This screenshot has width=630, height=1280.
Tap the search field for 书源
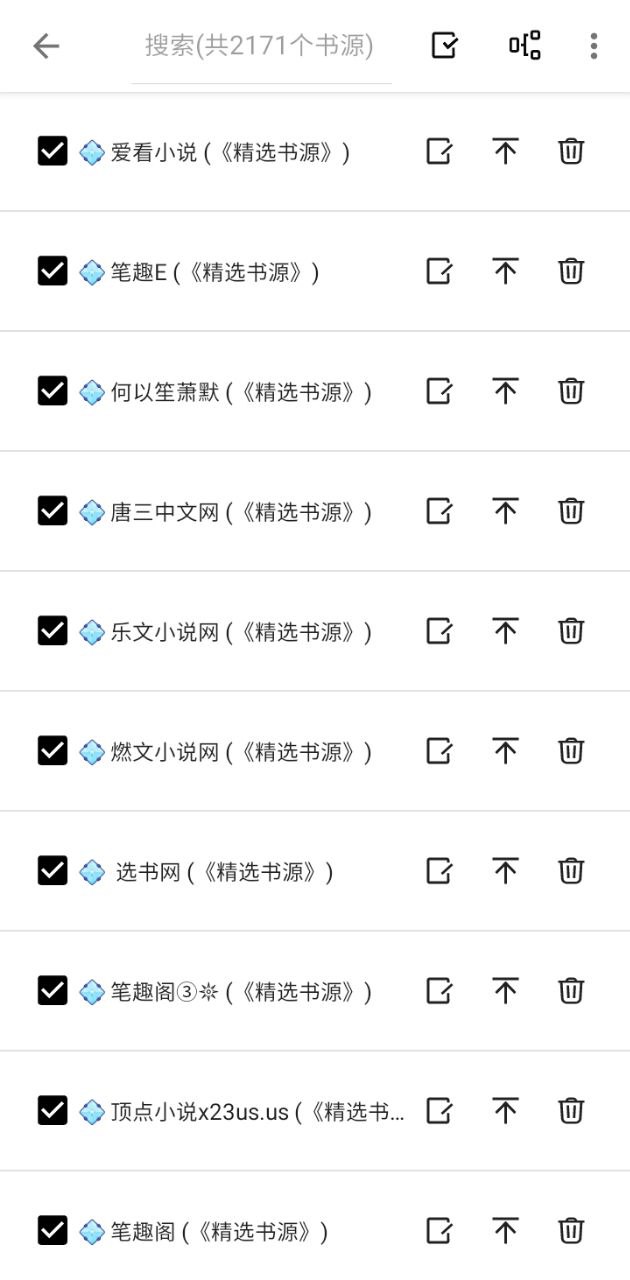pyautogui.click(x=260, y=46)
